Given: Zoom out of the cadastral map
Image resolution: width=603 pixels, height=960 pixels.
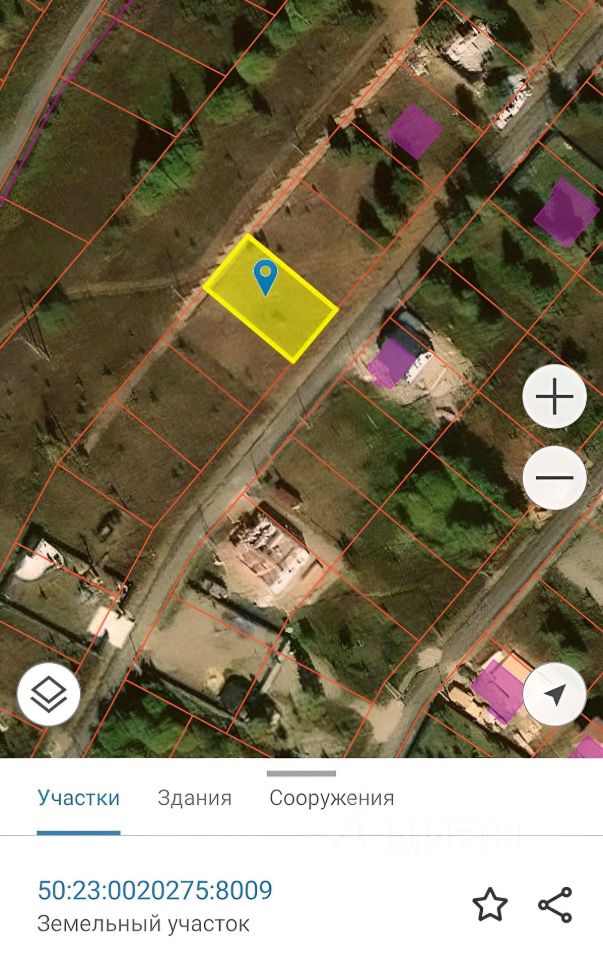Looking at the screenshot, I should pos(554,477).
